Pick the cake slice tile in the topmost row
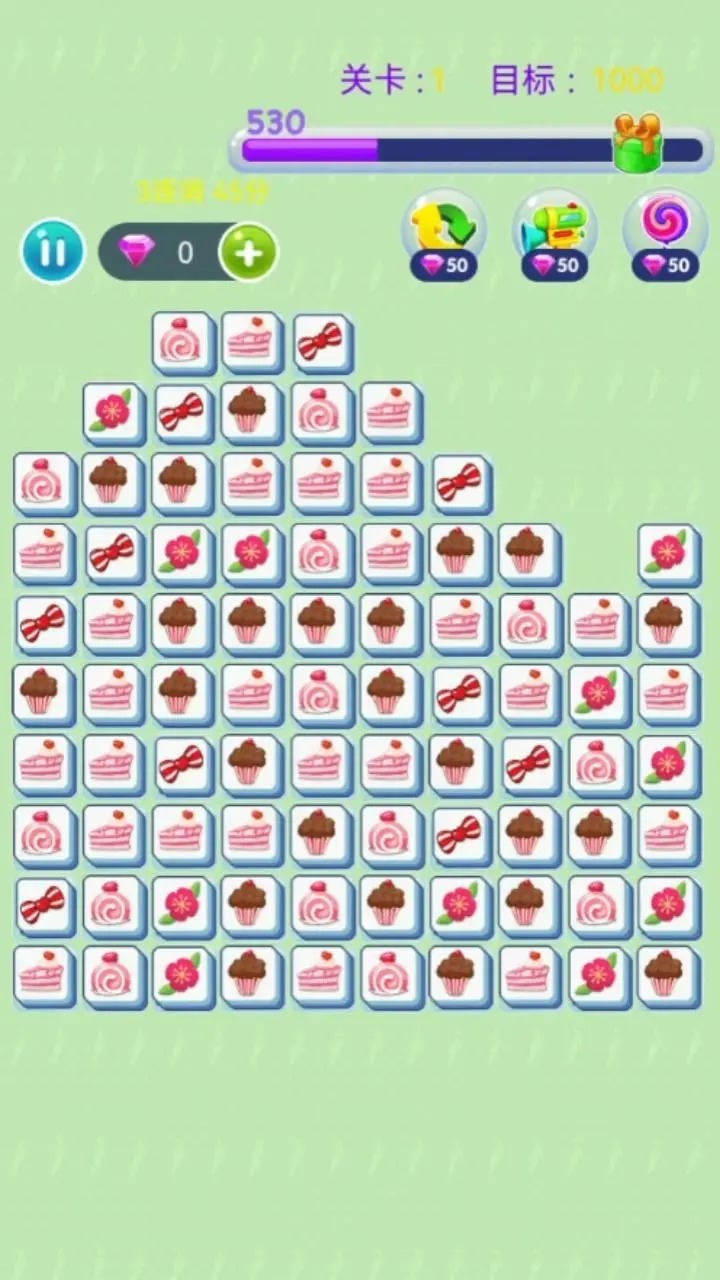This screenshot has height=1280, width=720. [251, 342]
